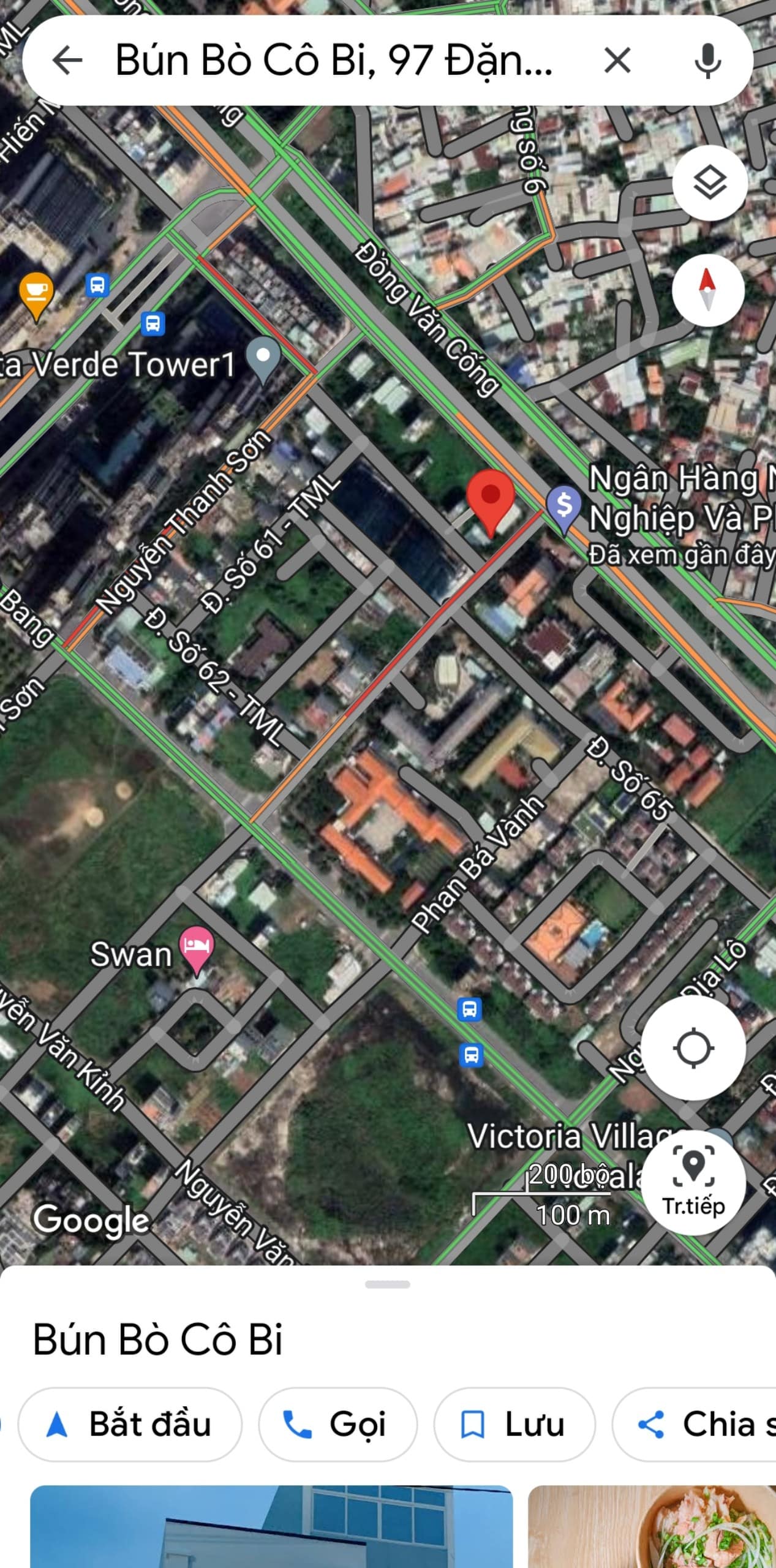Reset map orientation with the compass
776x1568 pixels.
(x=707, y=290)
